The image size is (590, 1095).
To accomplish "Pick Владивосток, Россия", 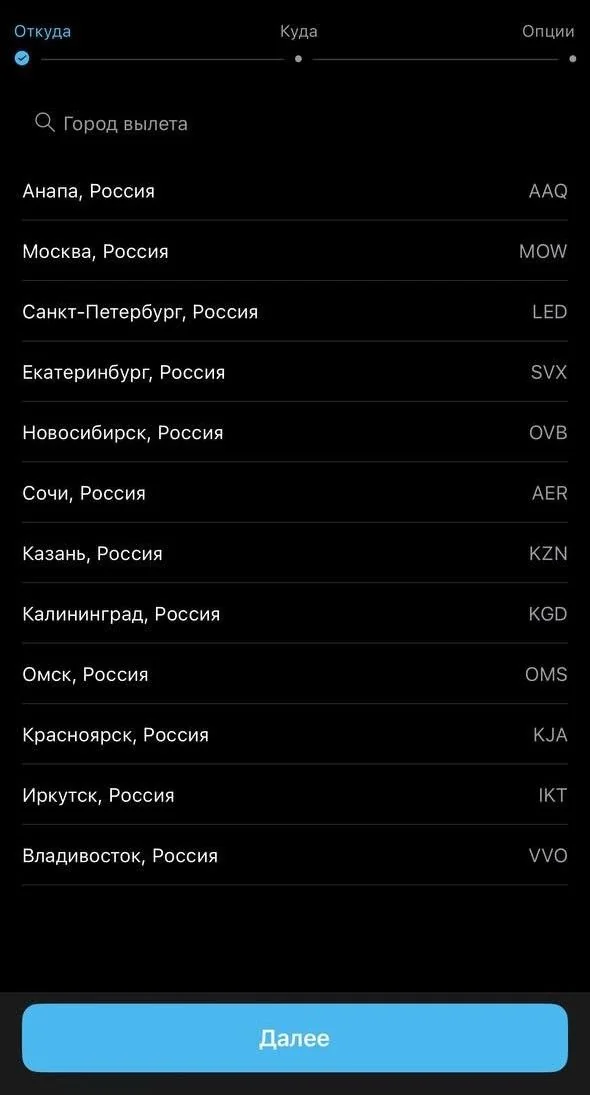I will click(x=295, y=855).
